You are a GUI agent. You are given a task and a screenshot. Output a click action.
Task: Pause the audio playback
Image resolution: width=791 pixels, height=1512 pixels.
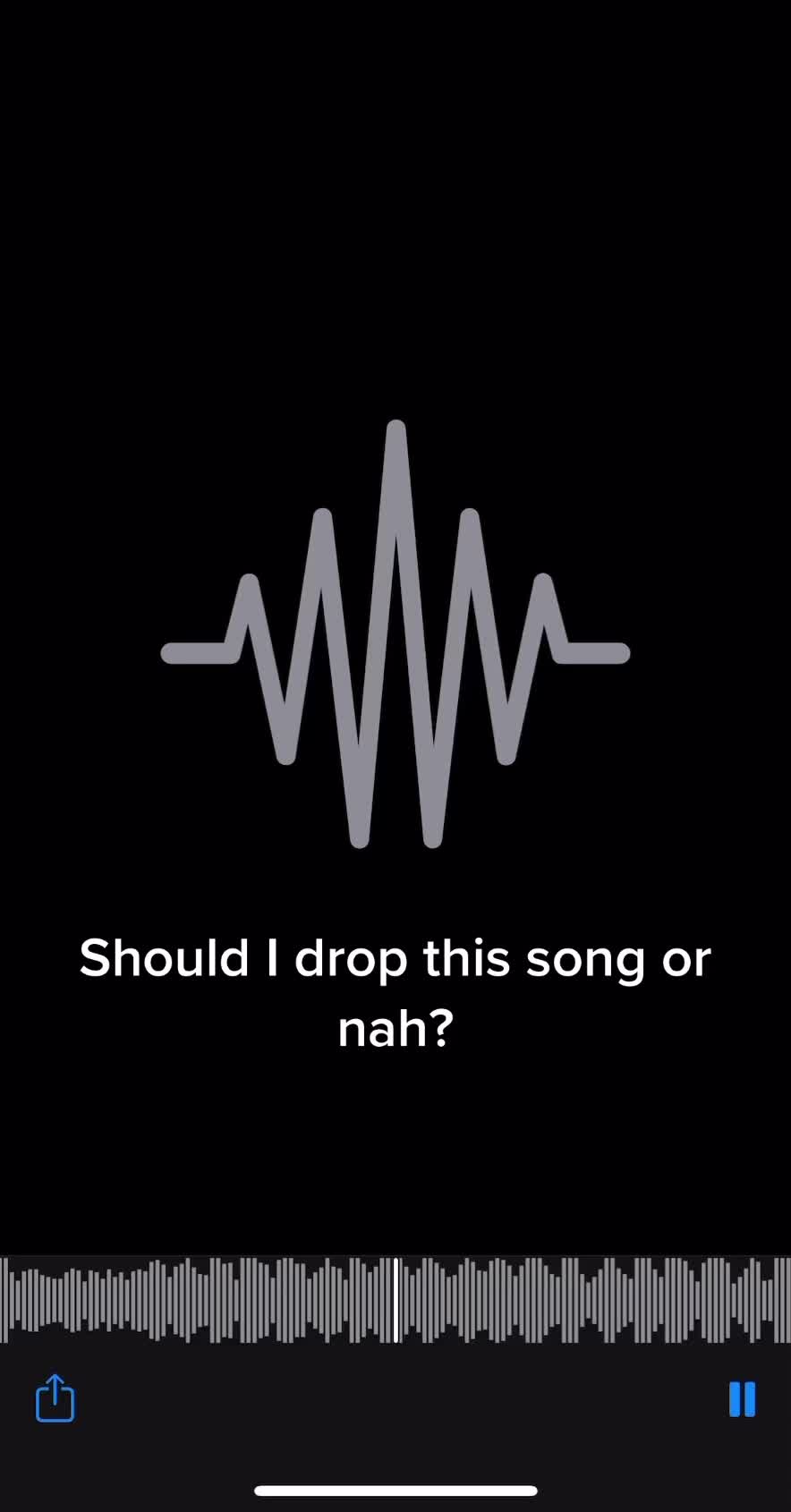[x=742, y=1399]
